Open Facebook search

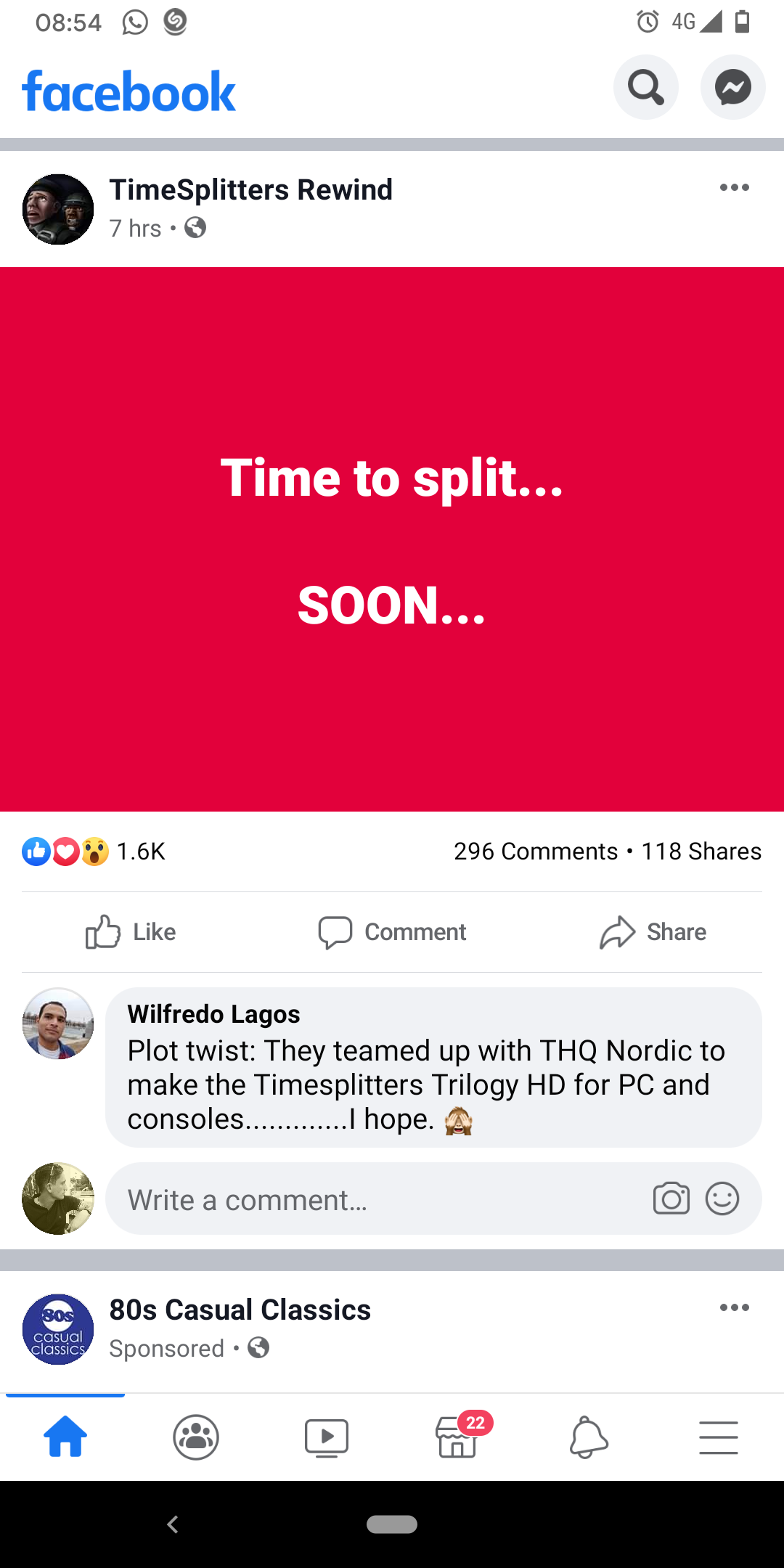pos(645,88)
